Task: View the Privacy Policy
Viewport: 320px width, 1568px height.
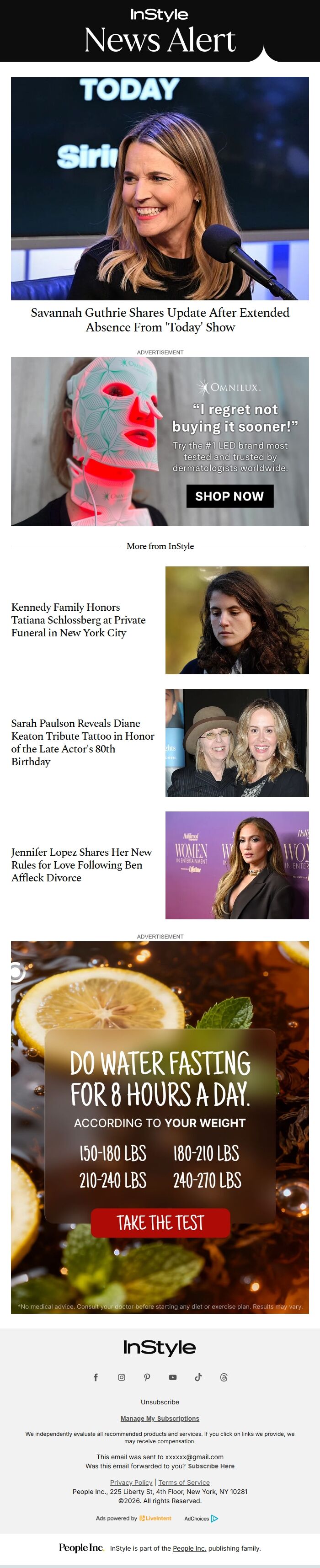Action: [131, 1482]
